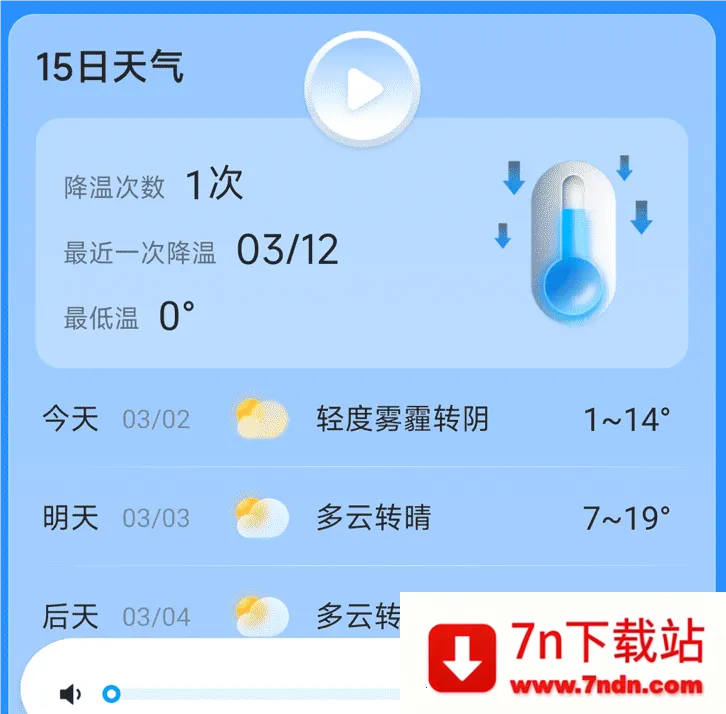Open tomorrow's 03/03 forecast row

point(360,517)
